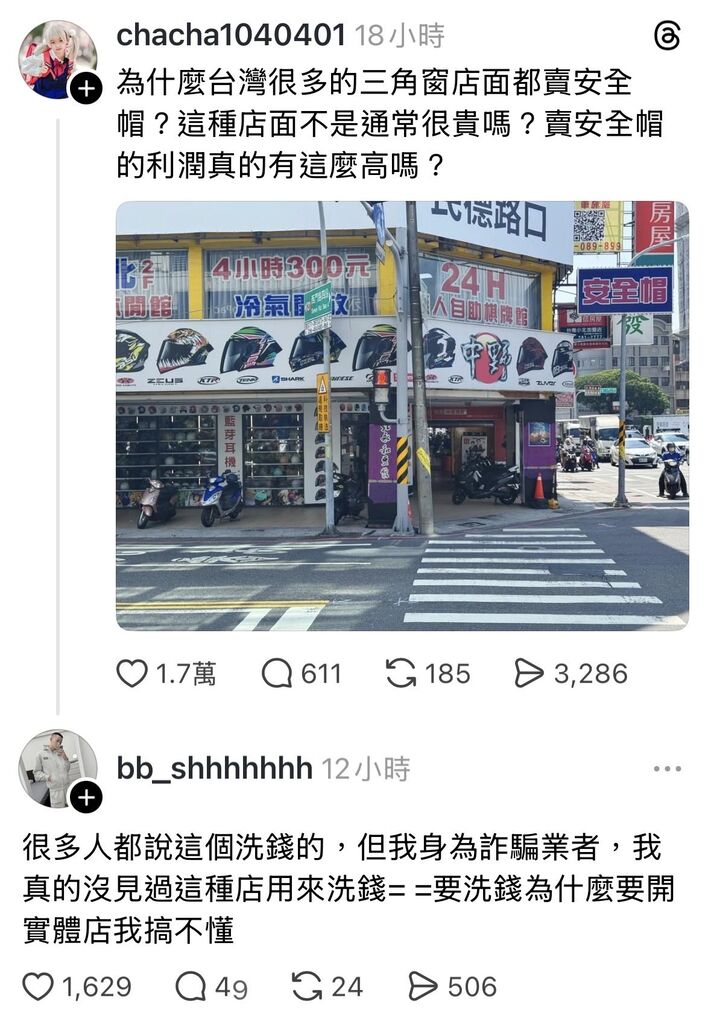Image resolution: width=711 pixels, height=1024 pixels.
Task: Like chacha1040401's post
Action: pos(132,674)
